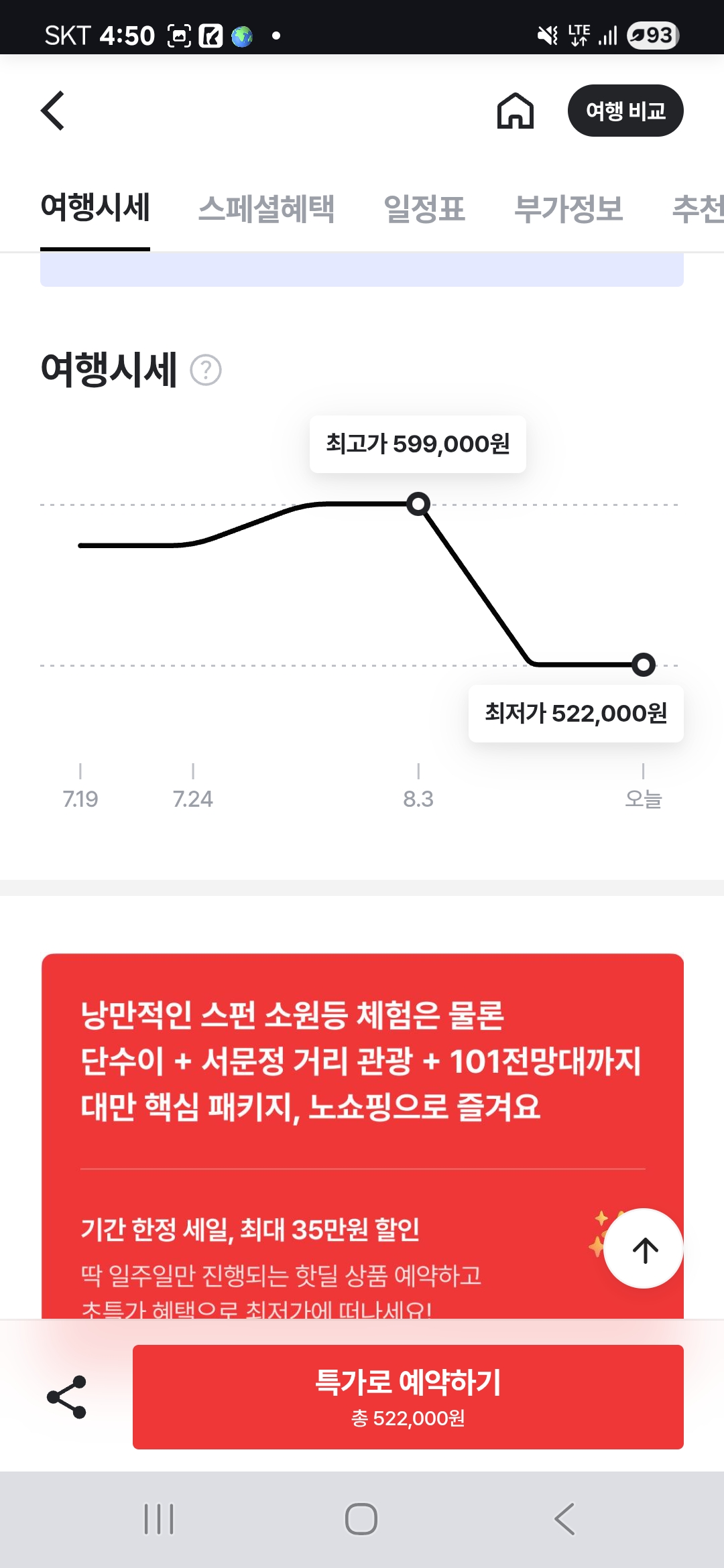Switch to the 스페셜혜택 tab

[x=266, y=208]
